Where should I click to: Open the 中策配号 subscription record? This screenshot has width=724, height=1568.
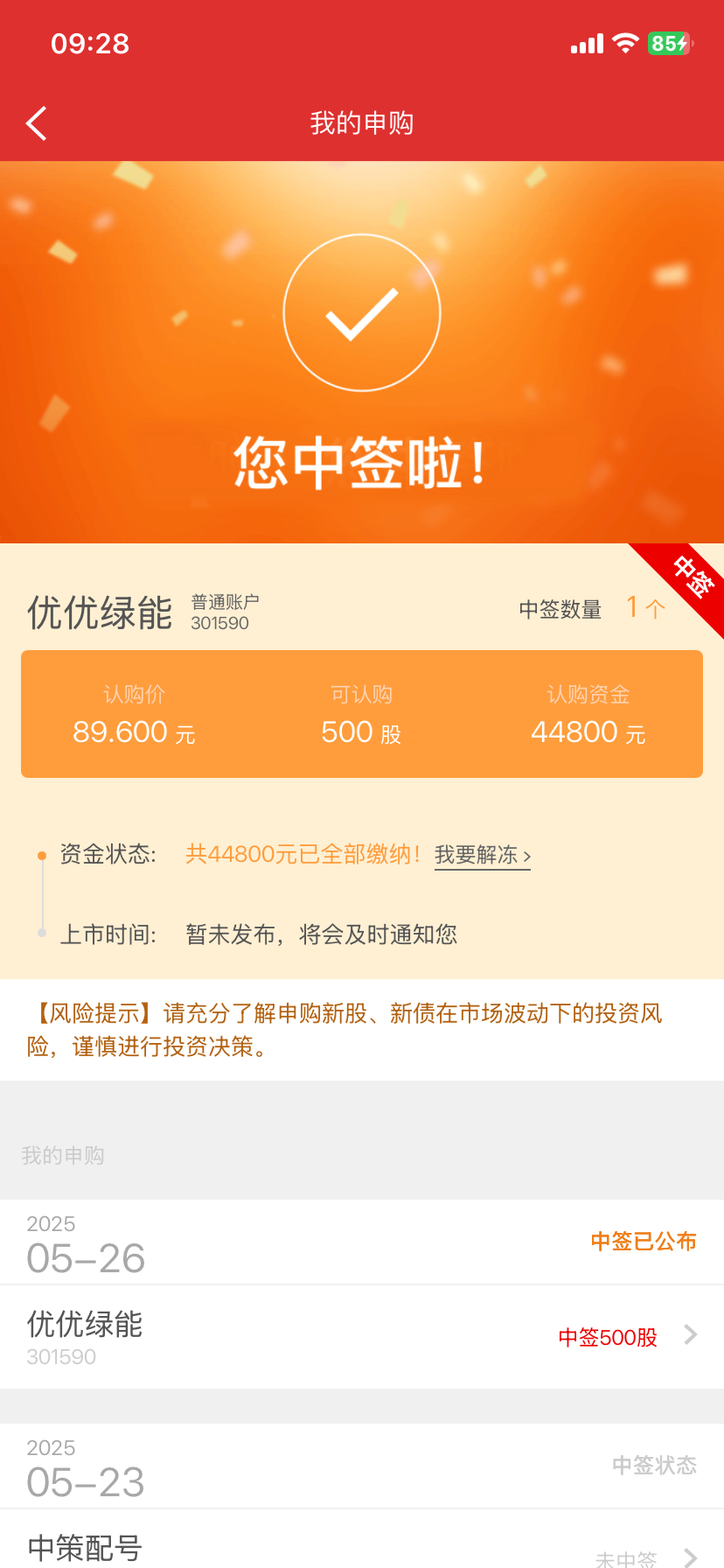tap(362, 1540)
